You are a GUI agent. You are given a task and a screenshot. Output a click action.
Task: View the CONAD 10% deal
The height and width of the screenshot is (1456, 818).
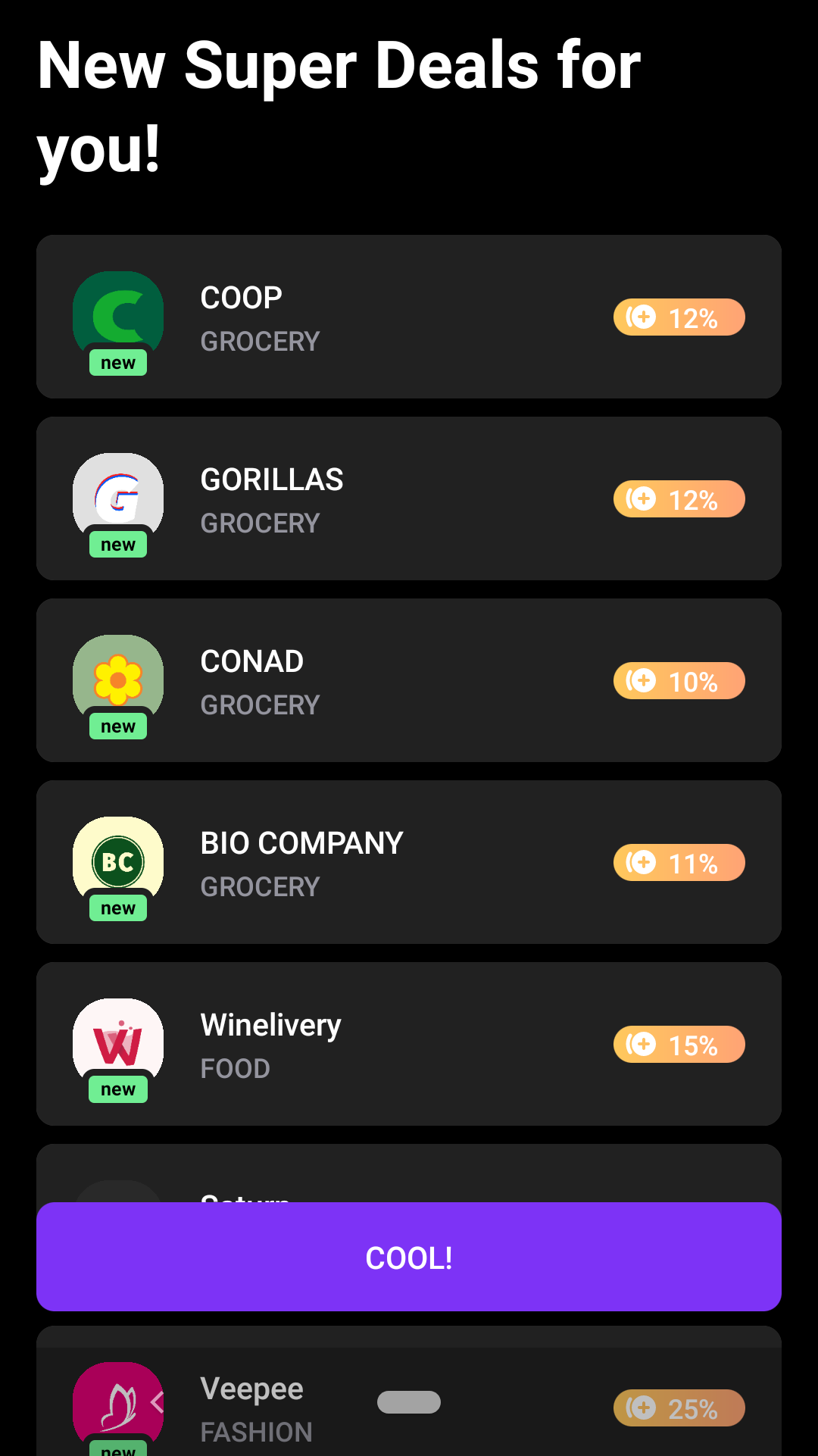(x=409, y=680)
